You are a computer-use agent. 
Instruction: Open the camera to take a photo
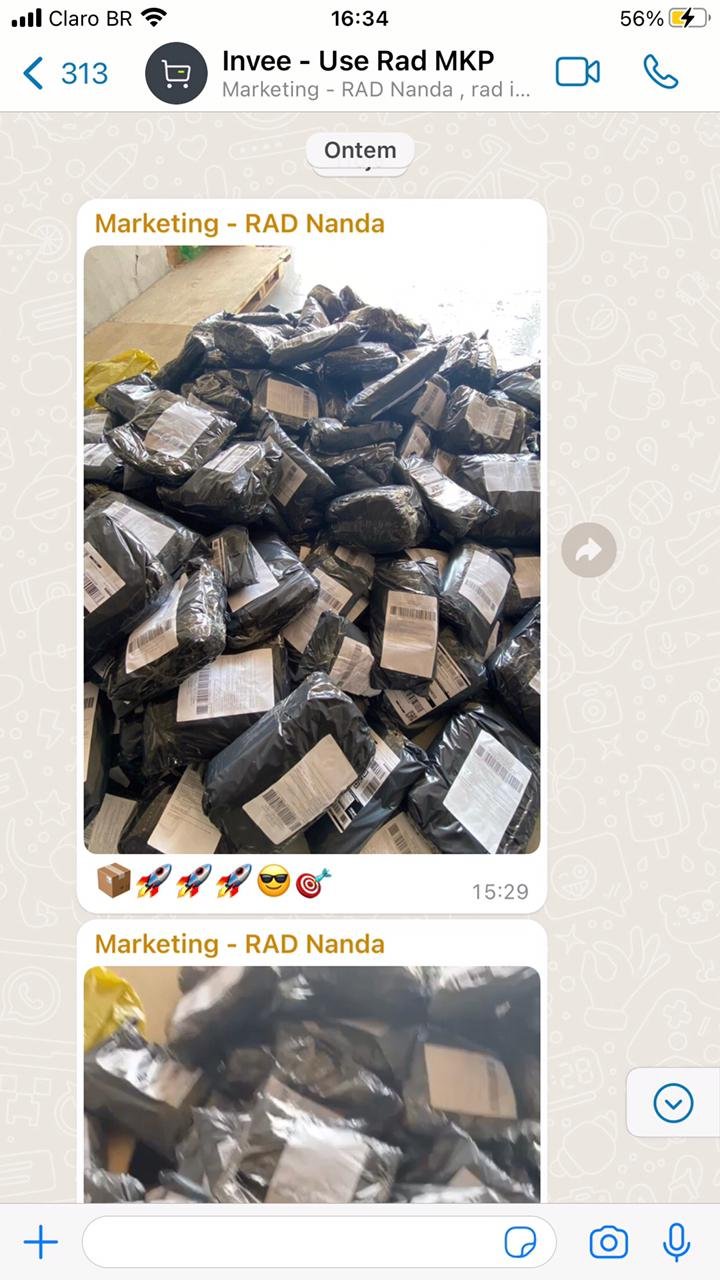tap(608, 1242)
